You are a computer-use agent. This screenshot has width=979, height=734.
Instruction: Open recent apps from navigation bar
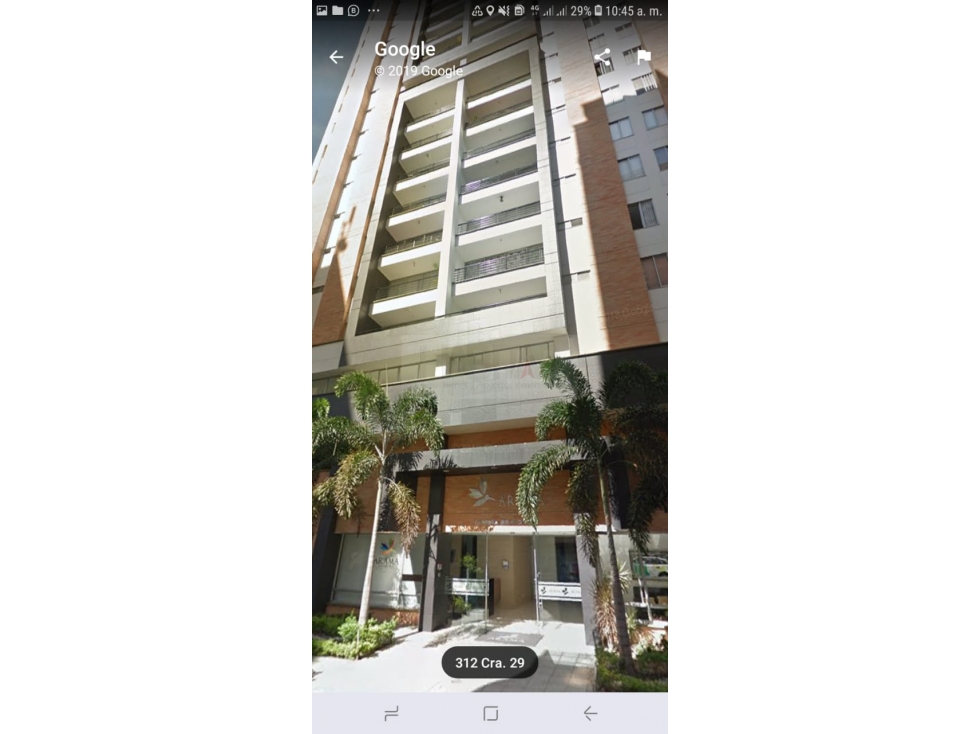click(391, 713)
